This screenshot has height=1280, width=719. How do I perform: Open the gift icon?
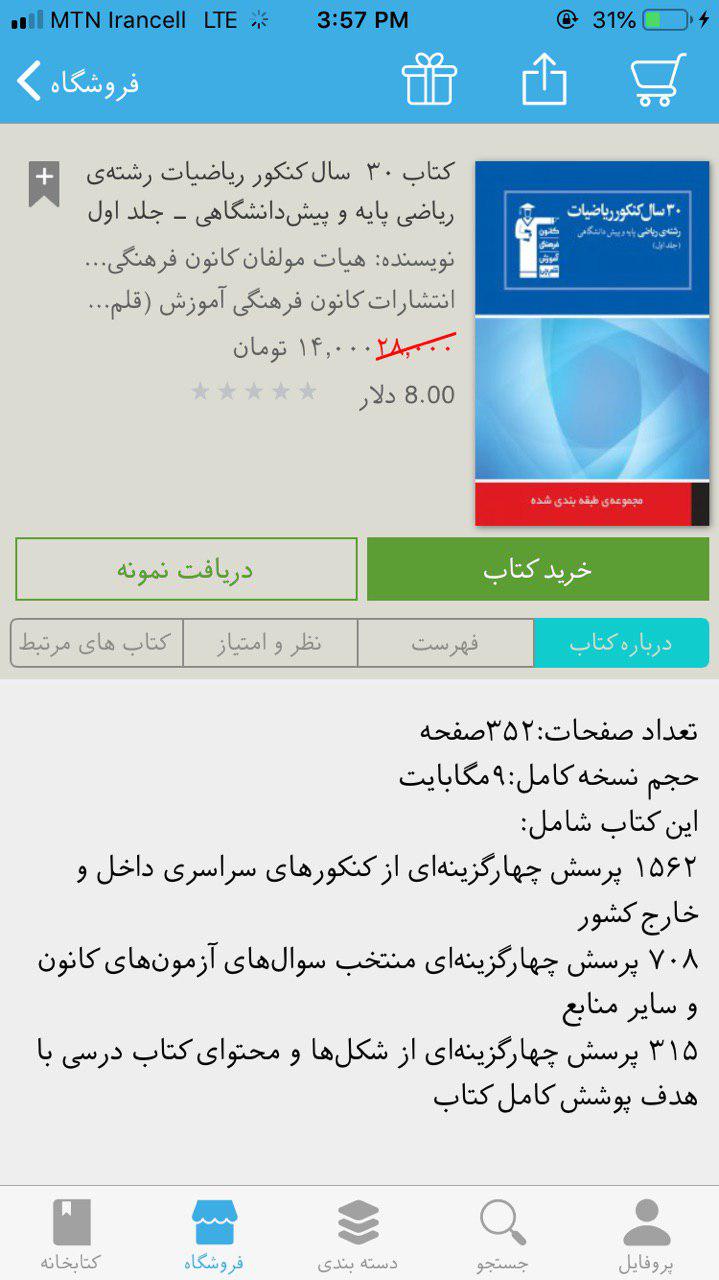click(429, 80)
